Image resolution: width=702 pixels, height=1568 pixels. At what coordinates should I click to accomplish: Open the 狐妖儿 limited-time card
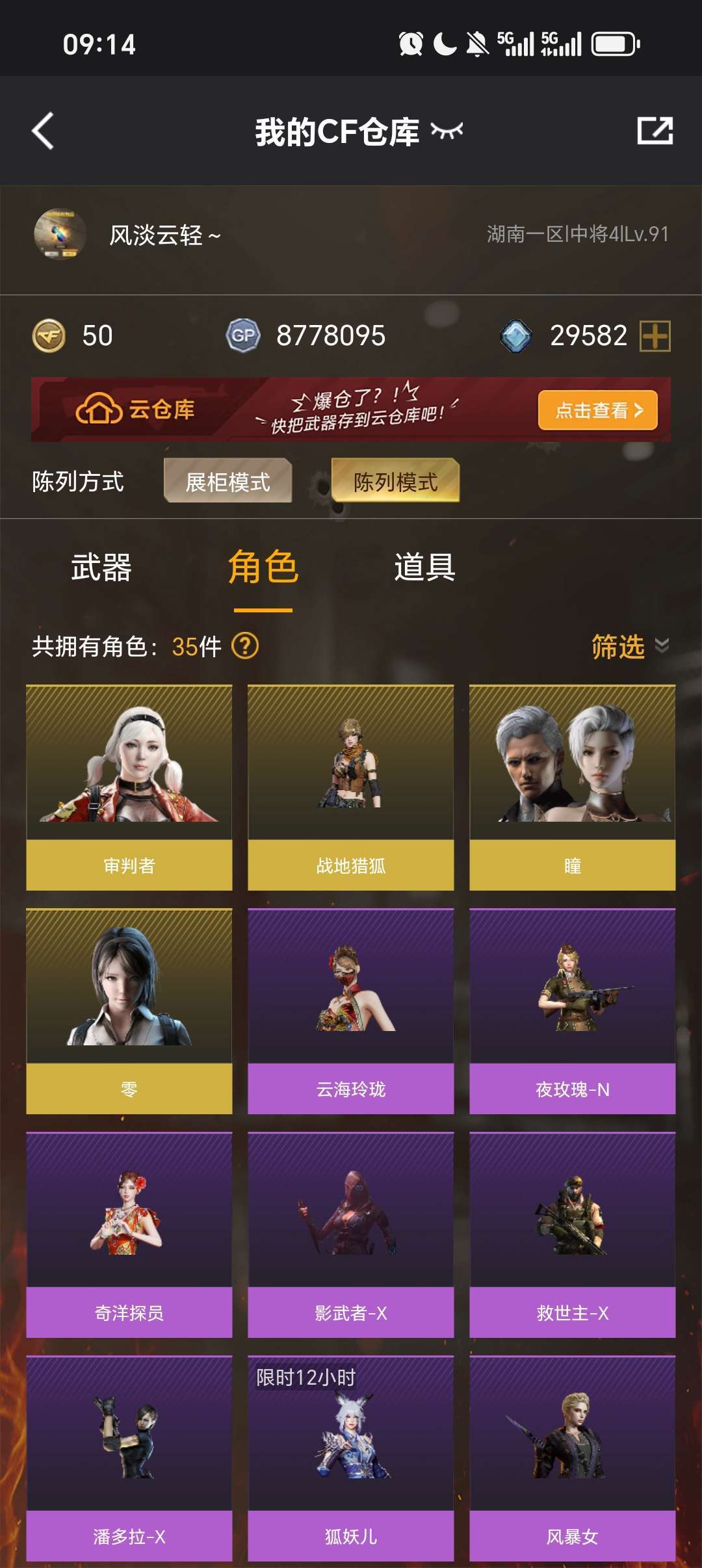[351, 1458]
